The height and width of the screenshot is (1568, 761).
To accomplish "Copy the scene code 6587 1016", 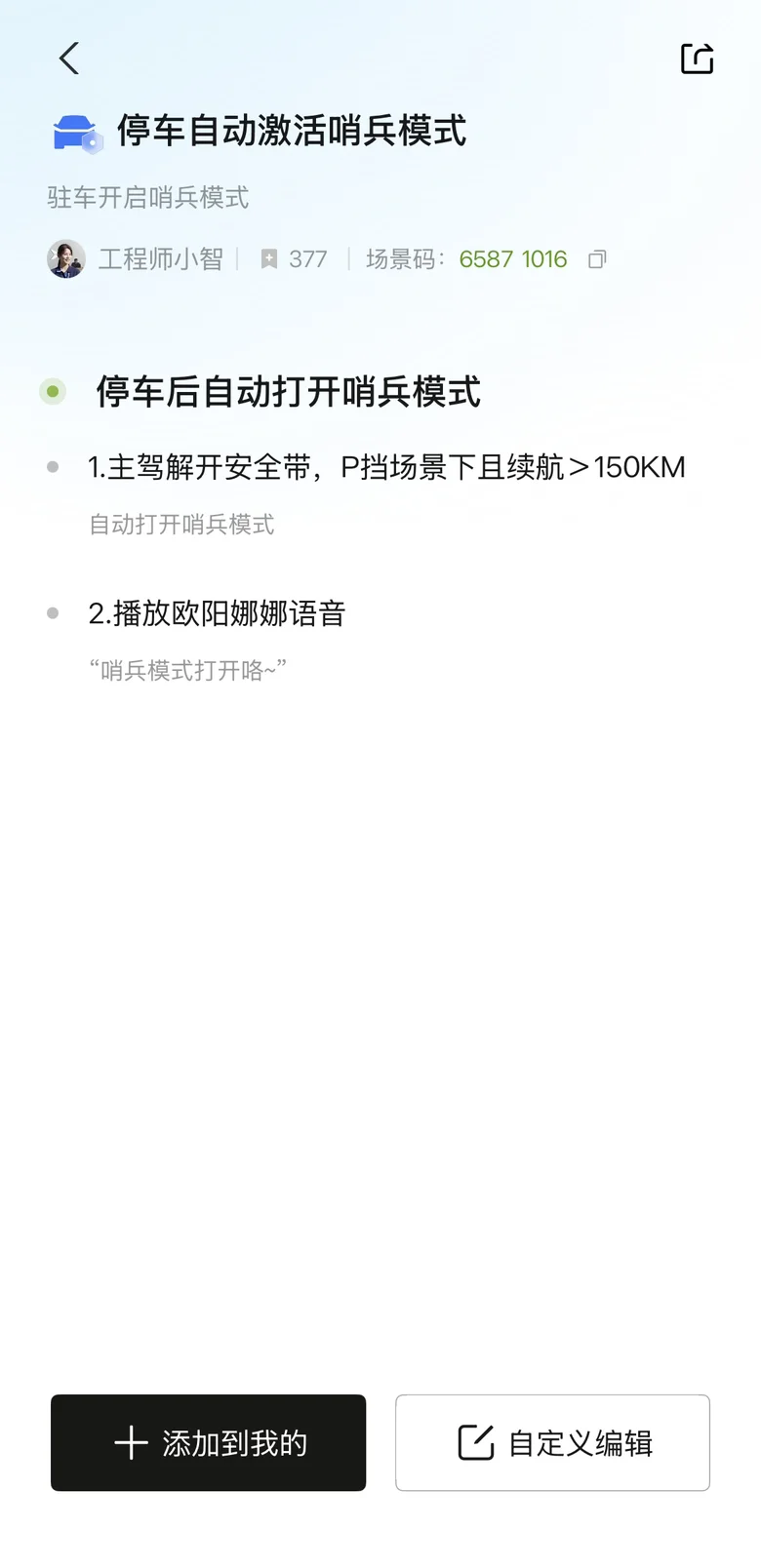I will pos(597,259).
